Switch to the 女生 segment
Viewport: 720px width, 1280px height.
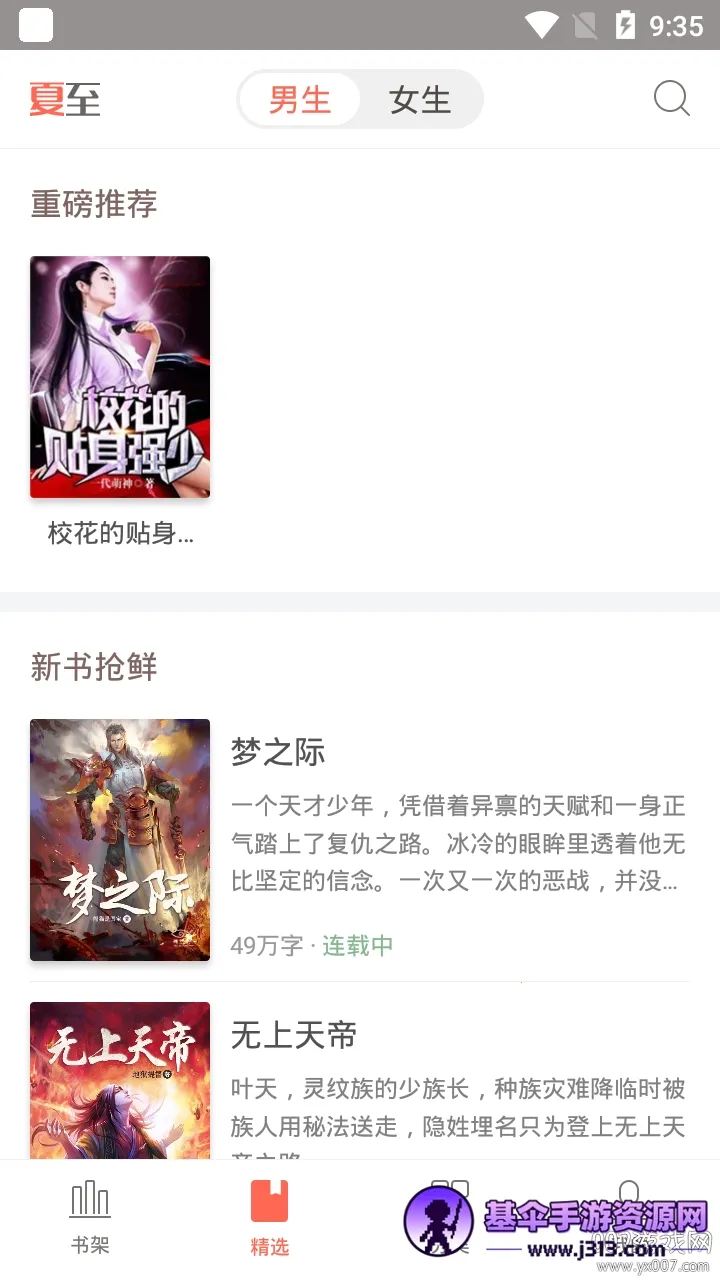[420, 100]
